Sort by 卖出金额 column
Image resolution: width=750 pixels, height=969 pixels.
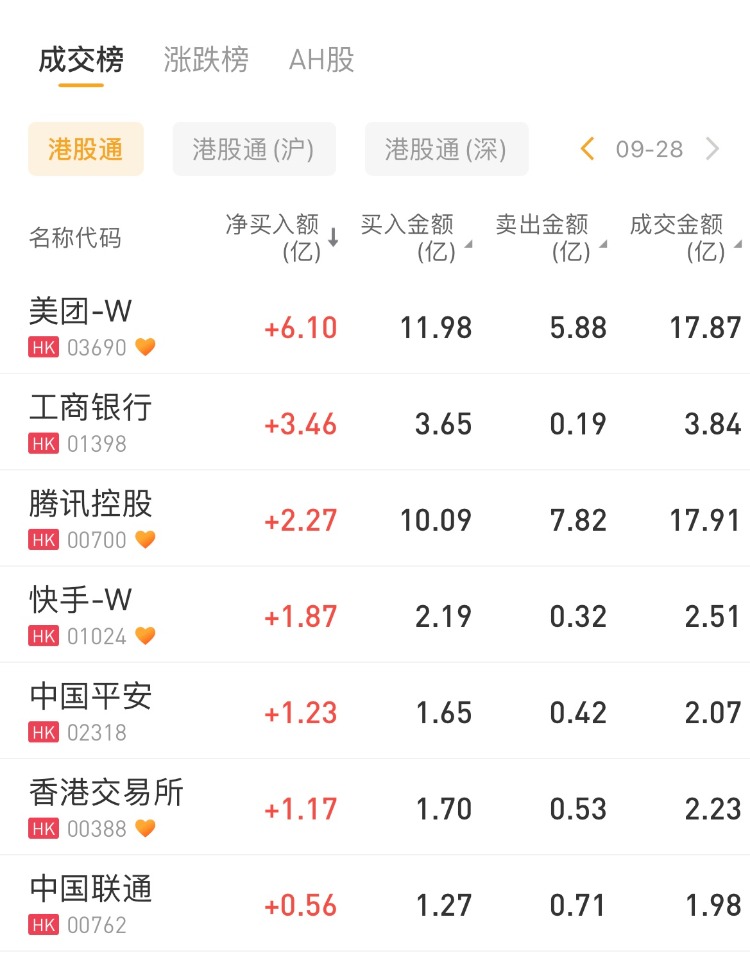[547, 238]
